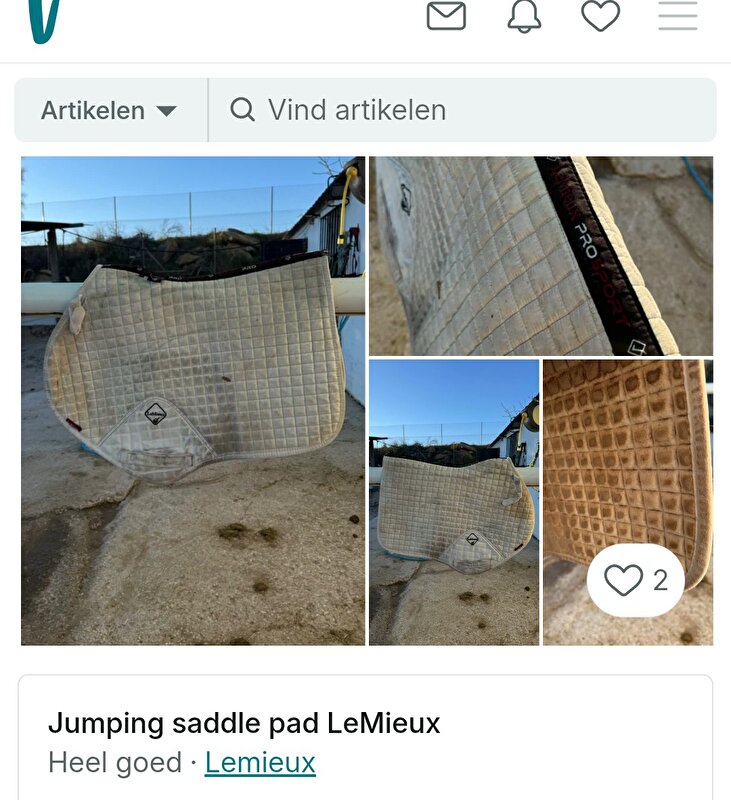This screenshot has width=731, height=800.
Task: Select the Artikelen menu item
Action: tap(90, 111)
